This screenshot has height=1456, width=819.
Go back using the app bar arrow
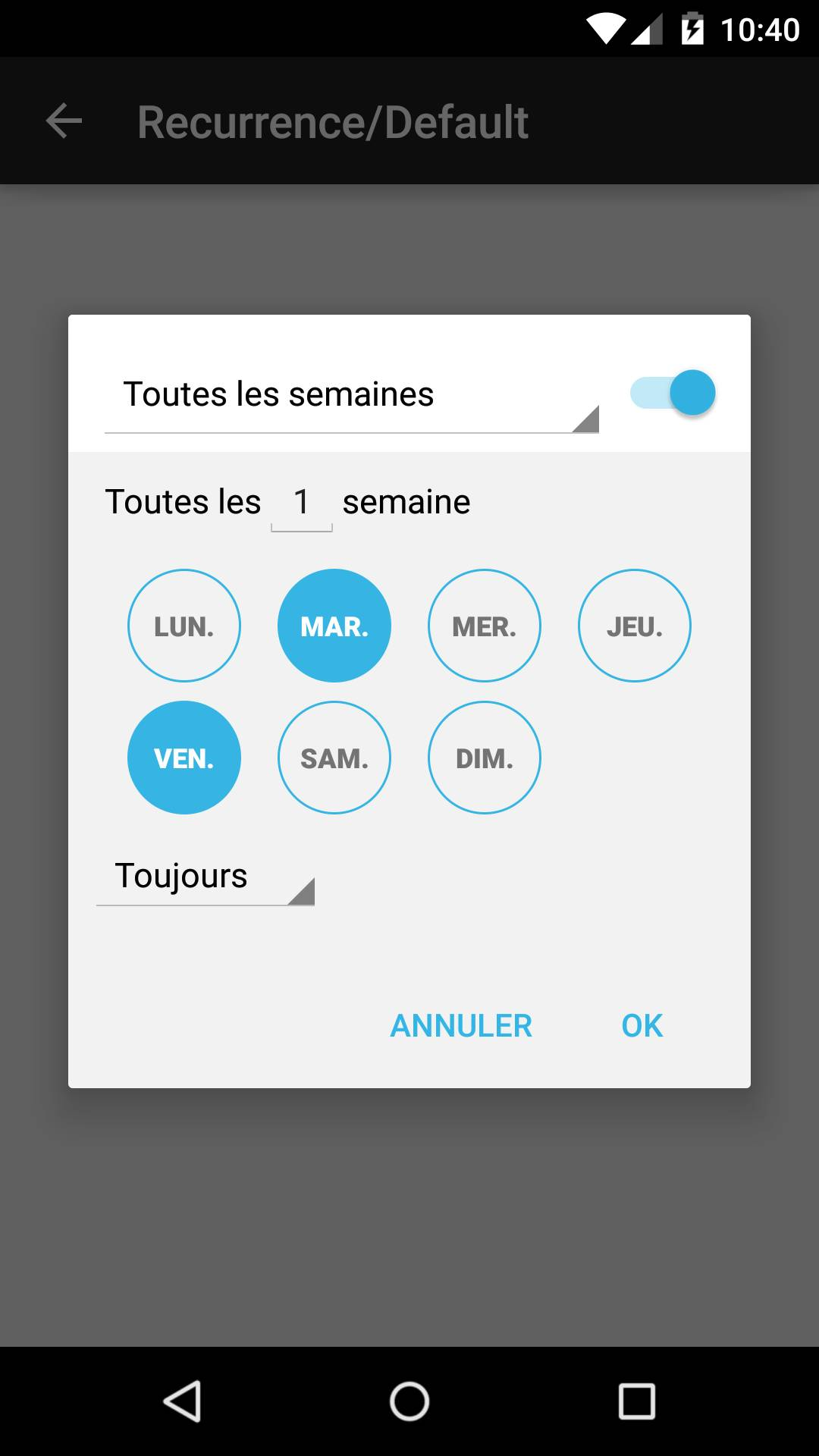[64, 121]
